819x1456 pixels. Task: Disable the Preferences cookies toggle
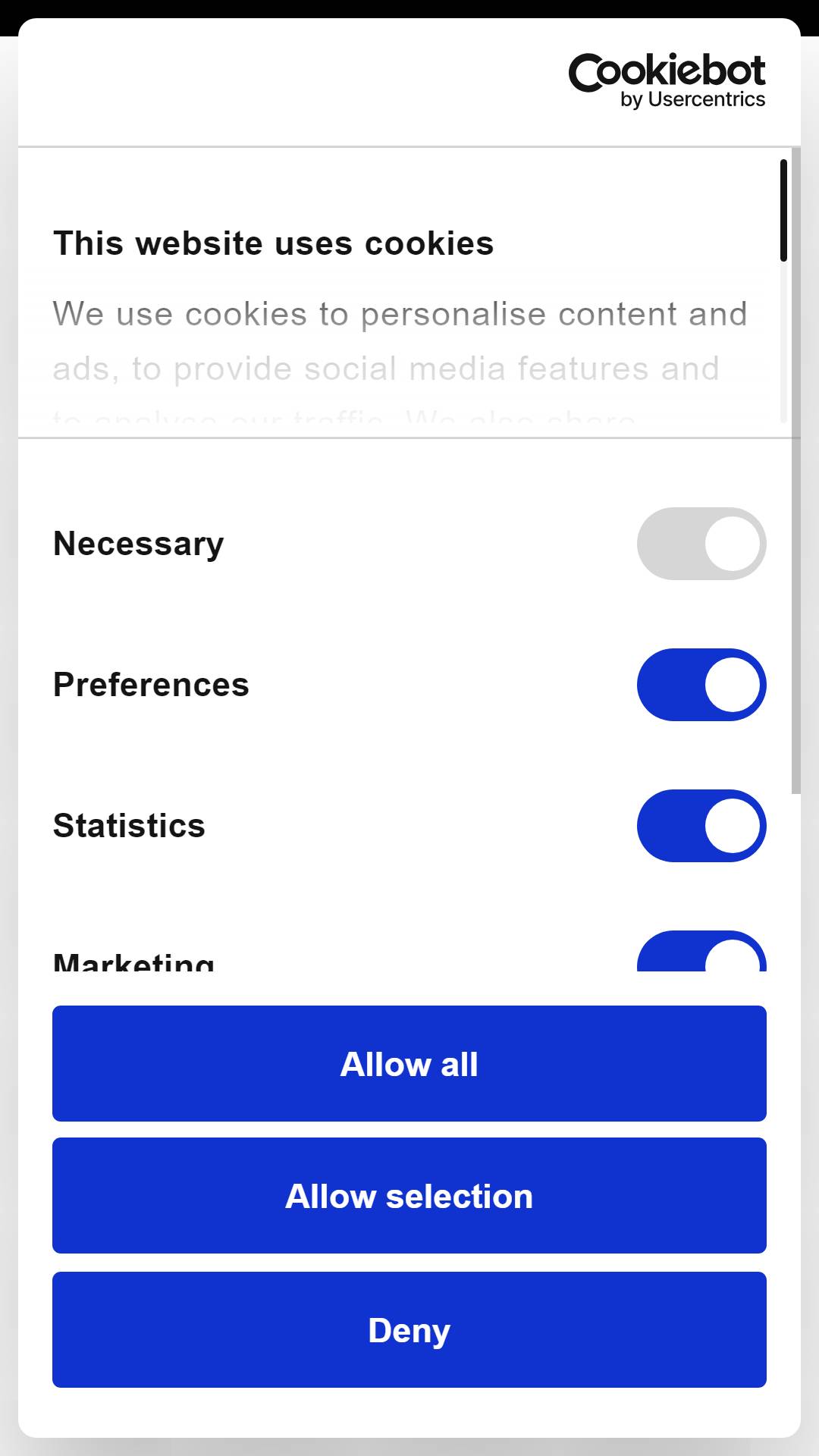pyautogui.click(x=701, y=685)
